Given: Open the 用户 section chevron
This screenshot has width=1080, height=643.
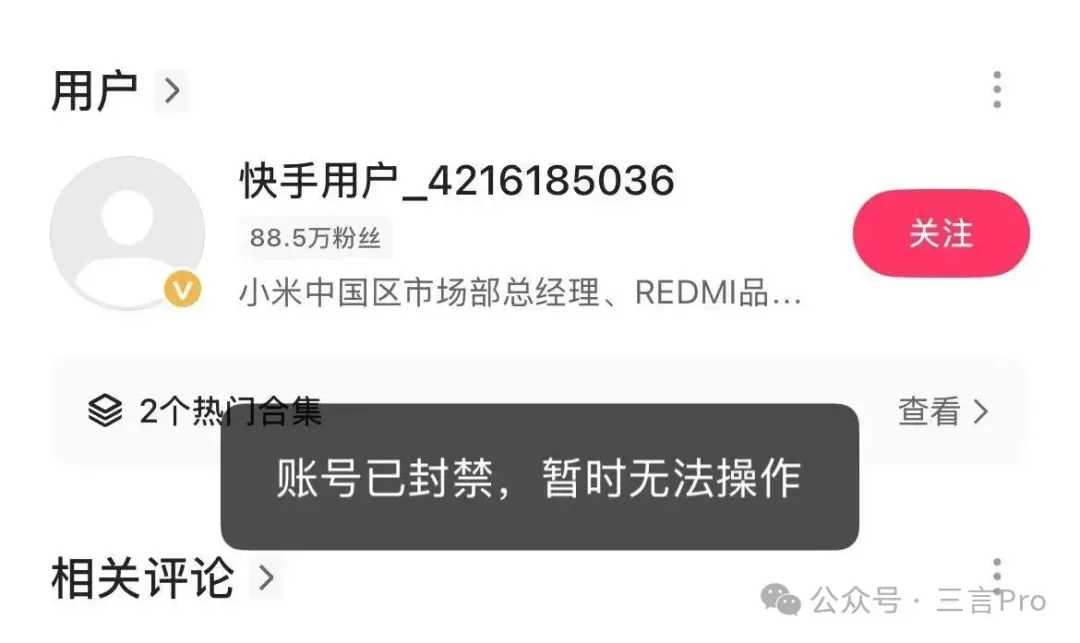Looking at the screenshot, I should 172,92.
